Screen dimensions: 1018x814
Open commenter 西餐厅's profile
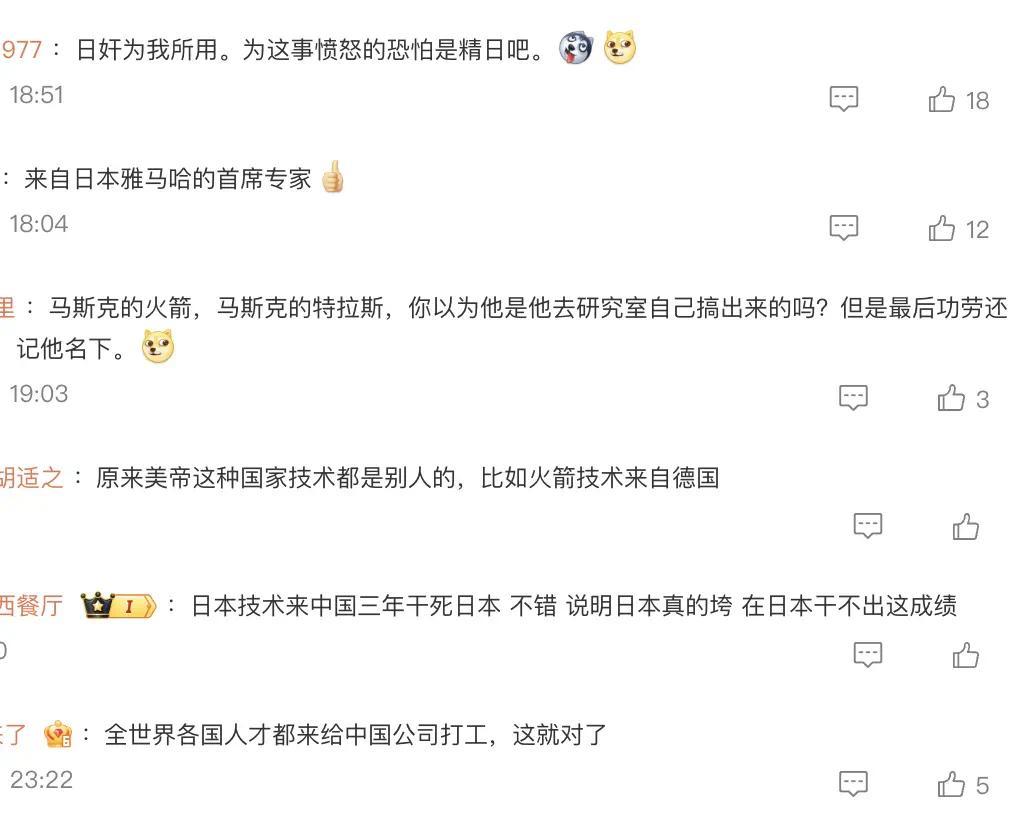(31, 606)
